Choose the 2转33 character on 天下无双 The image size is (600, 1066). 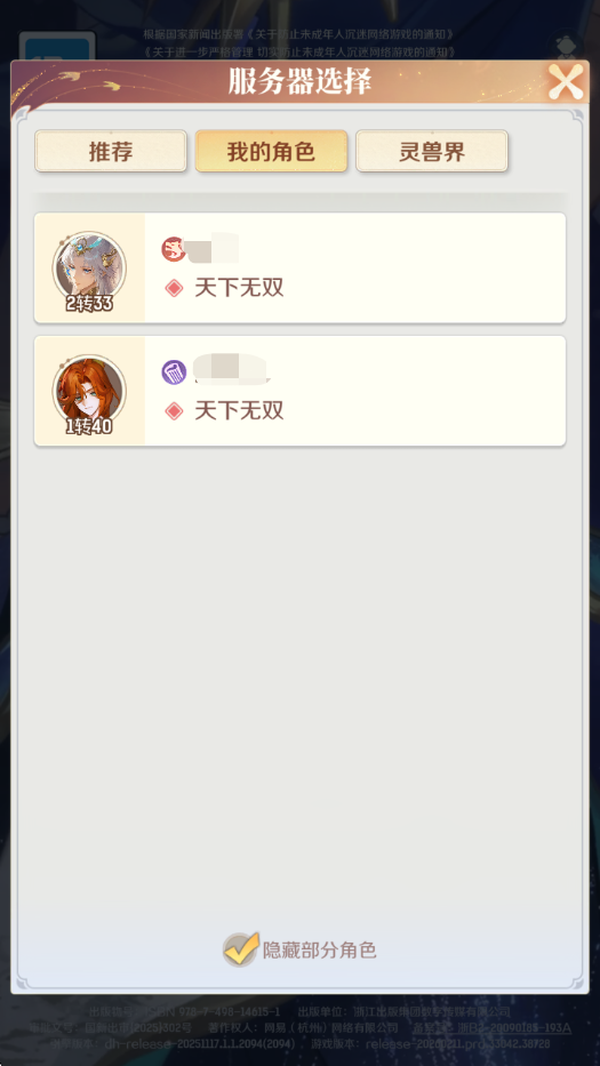[x=300, y=268]
